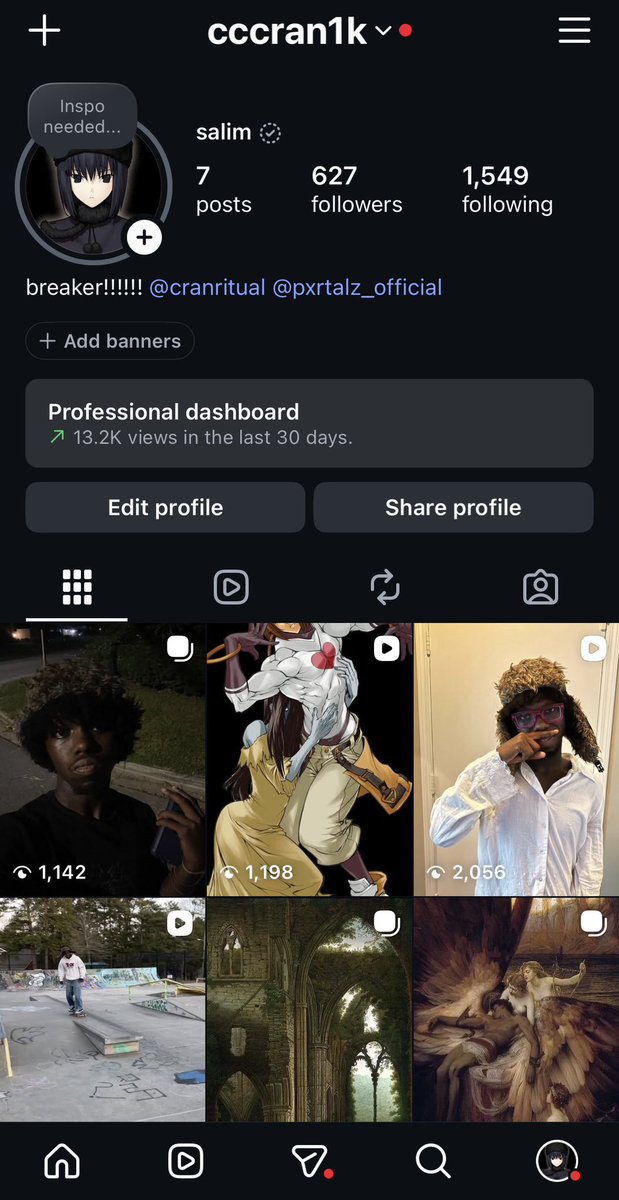619x1200 pixels.
Task: Open the account switcher next to cccran1k
Action: point(383,32)
